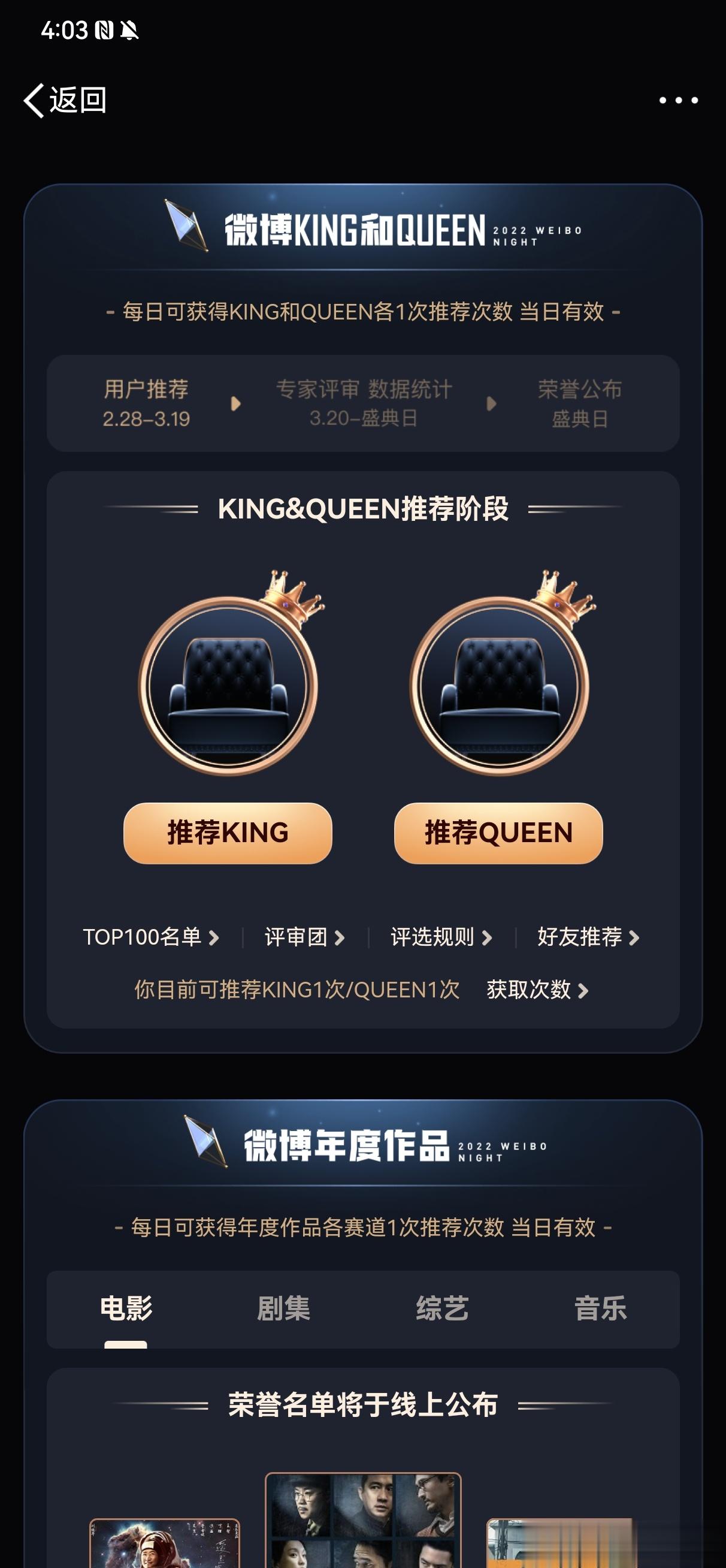Open 评选规则 rules link
Viewport: 726px width, 1568px height.
(441, 937)
